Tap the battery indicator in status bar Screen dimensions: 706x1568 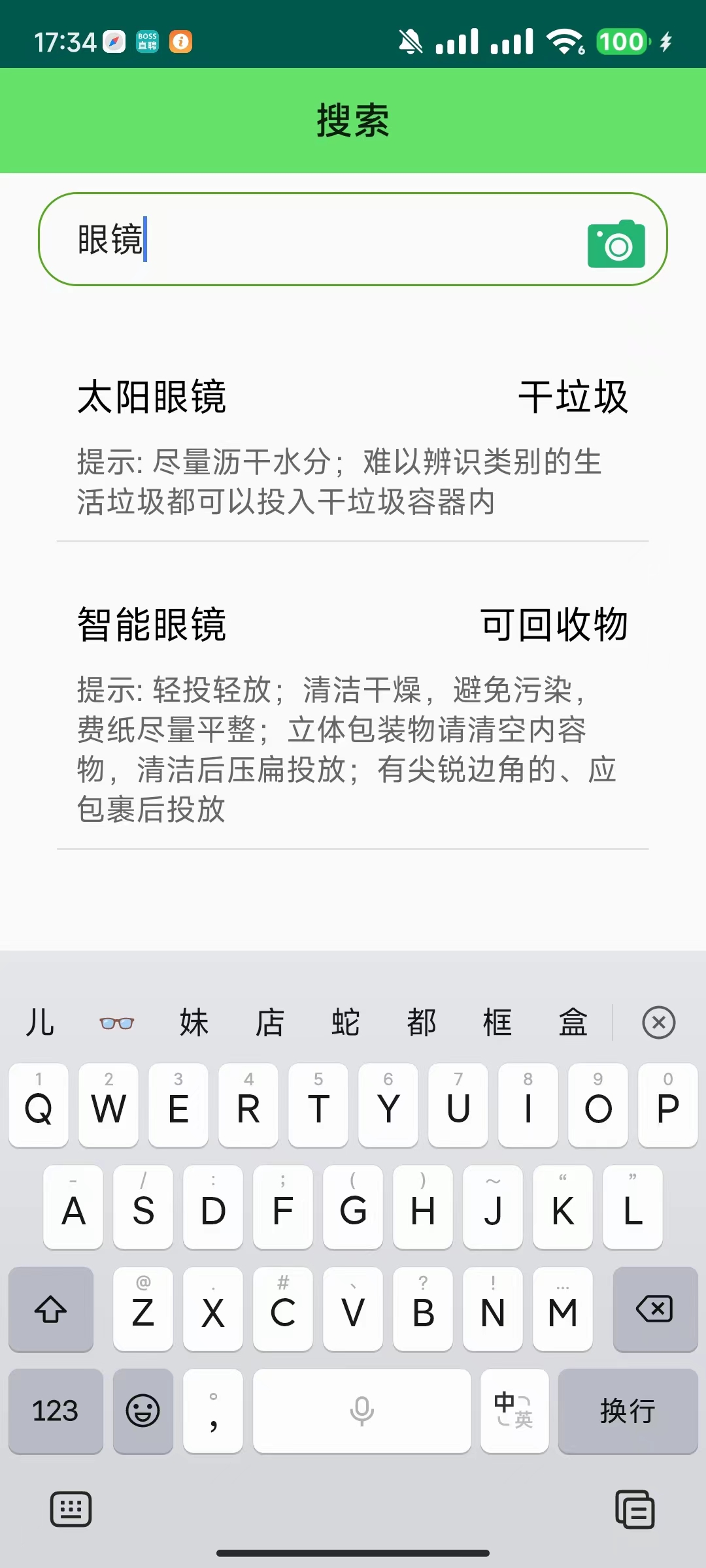(x=622, y=41)
